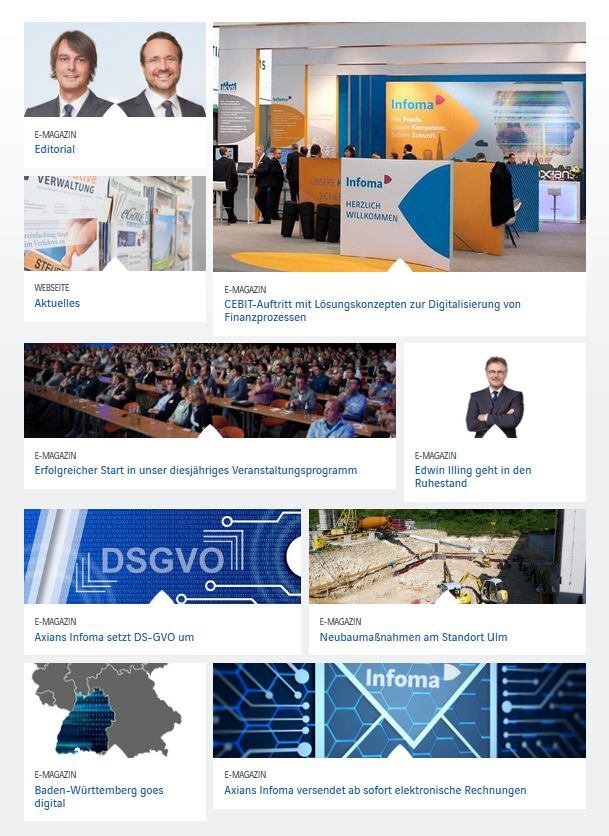Open the CEBIT-Auftritt article card
This screenshot has height=836, width=609.
[x=372, y=310]
